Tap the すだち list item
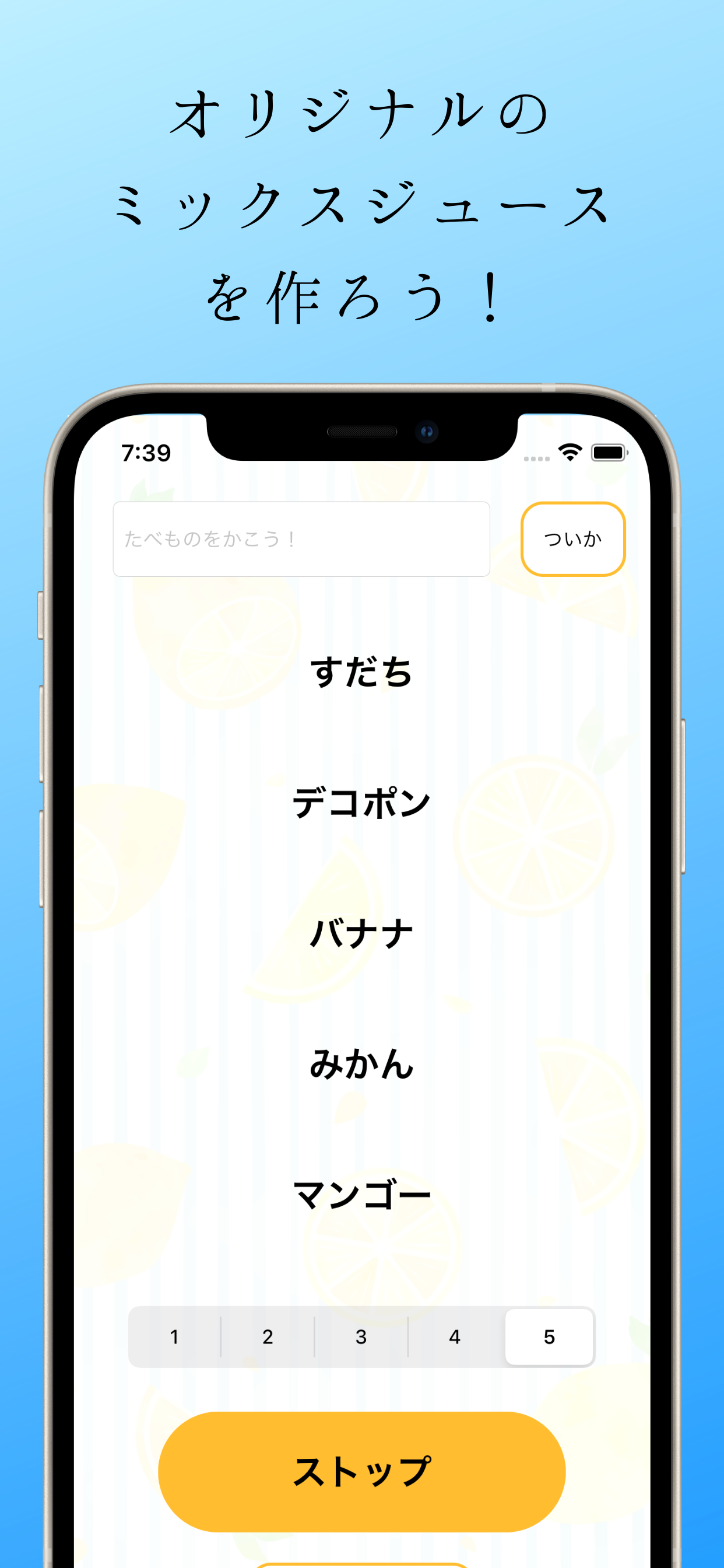Viewport: 724px width, 1568px height. (x=362, y=671)
